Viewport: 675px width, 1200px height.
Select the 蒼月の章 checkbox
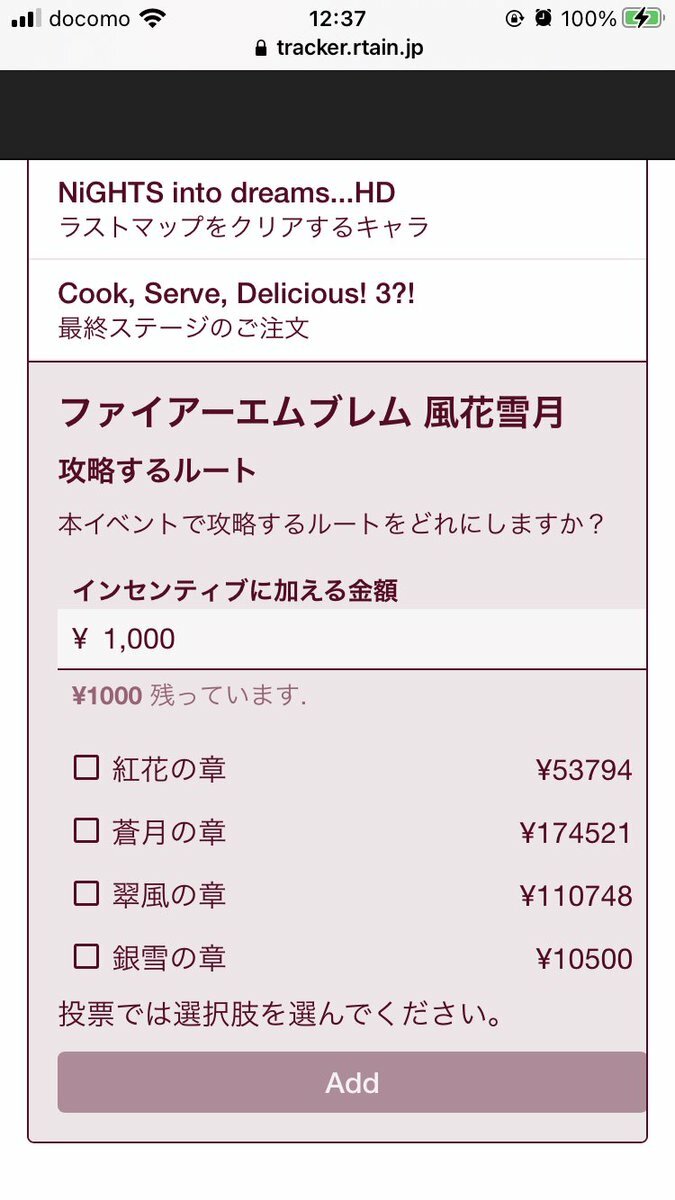point(87,831)
